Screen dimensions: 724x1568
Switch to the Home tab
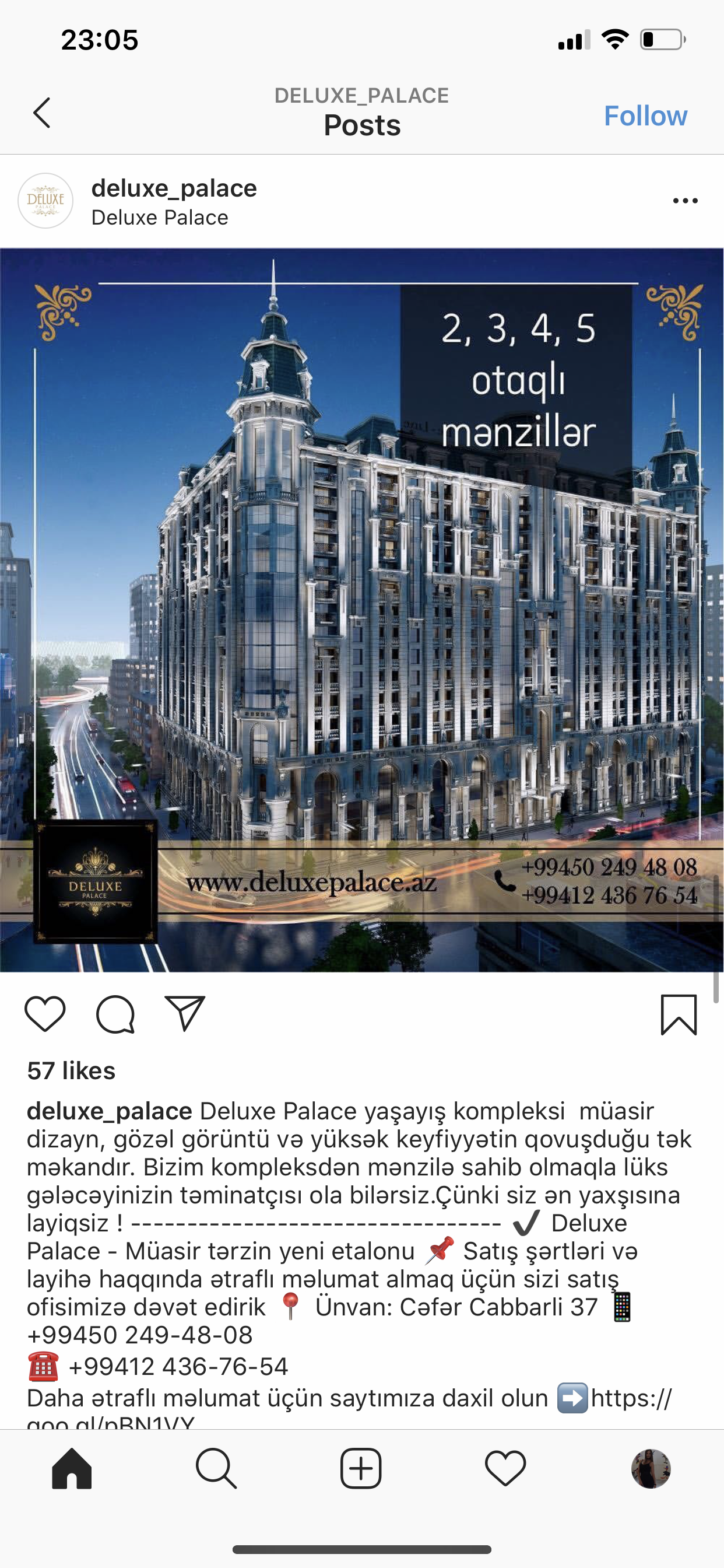coord(72,1468)
